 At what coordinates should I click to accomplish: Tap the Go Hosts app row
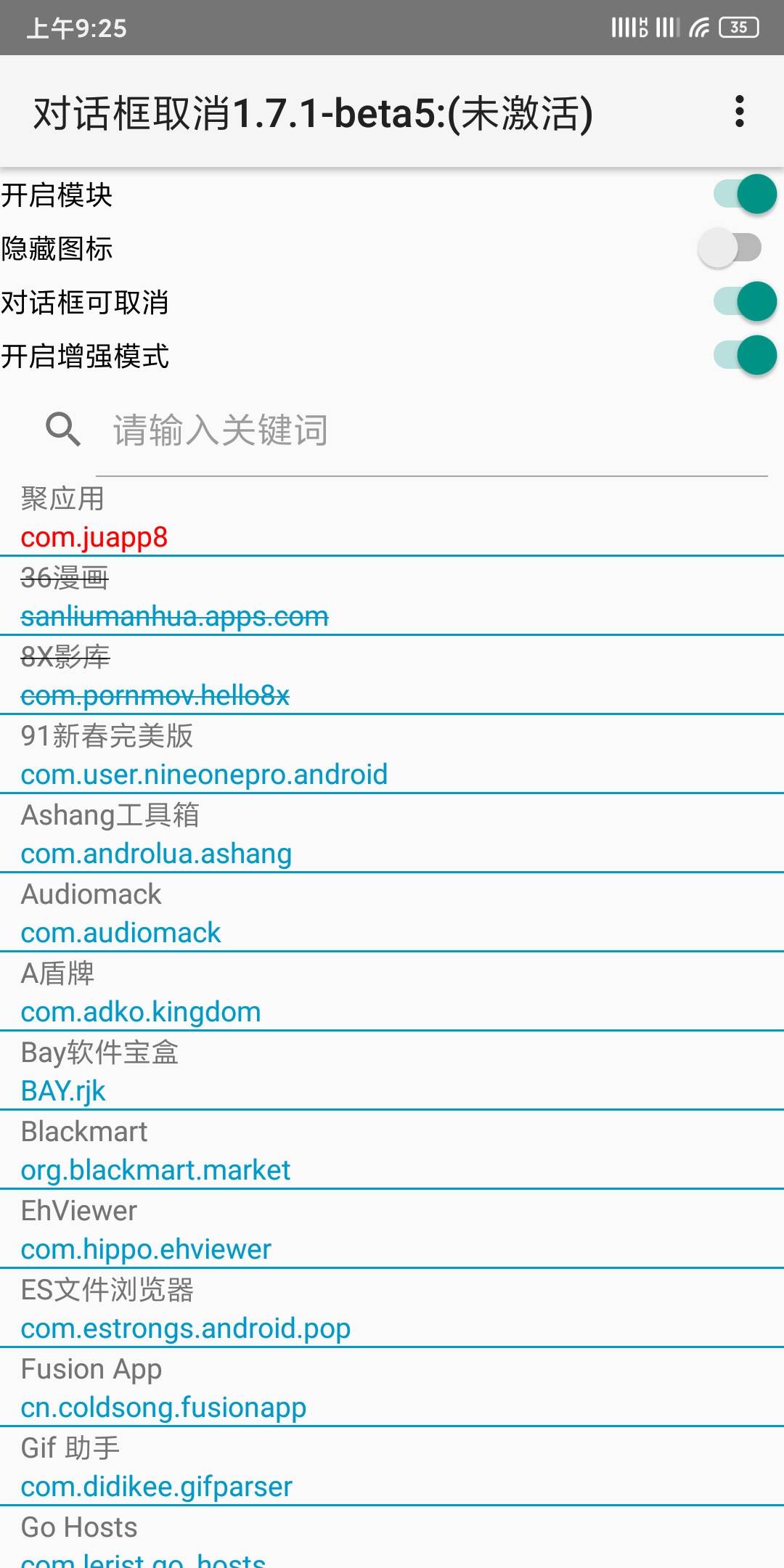392,1540
